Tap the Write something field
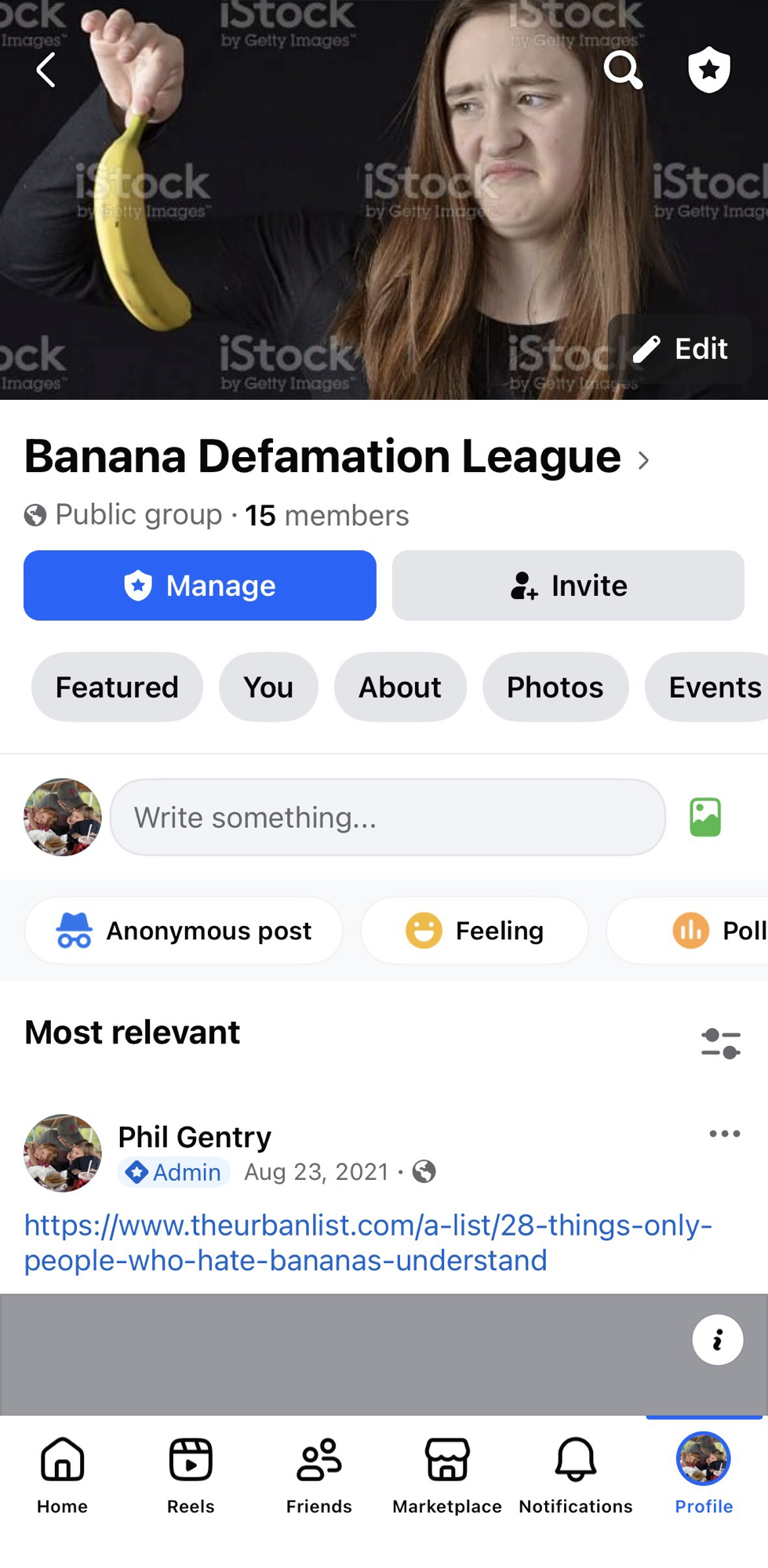Screen dimensions: 768x1568 pos(388,818)
